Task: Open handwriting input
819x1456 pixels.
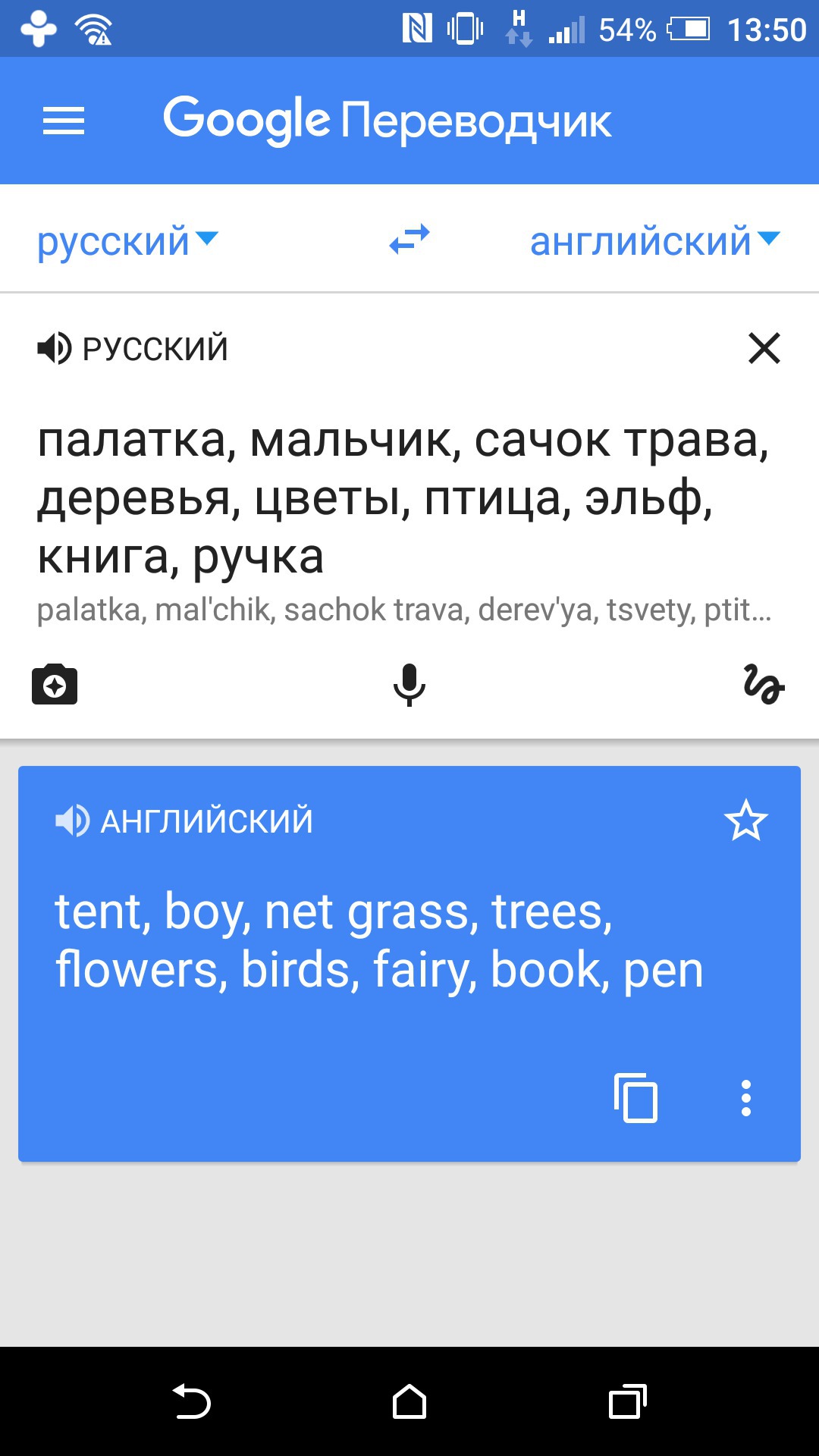Action: 764,684
